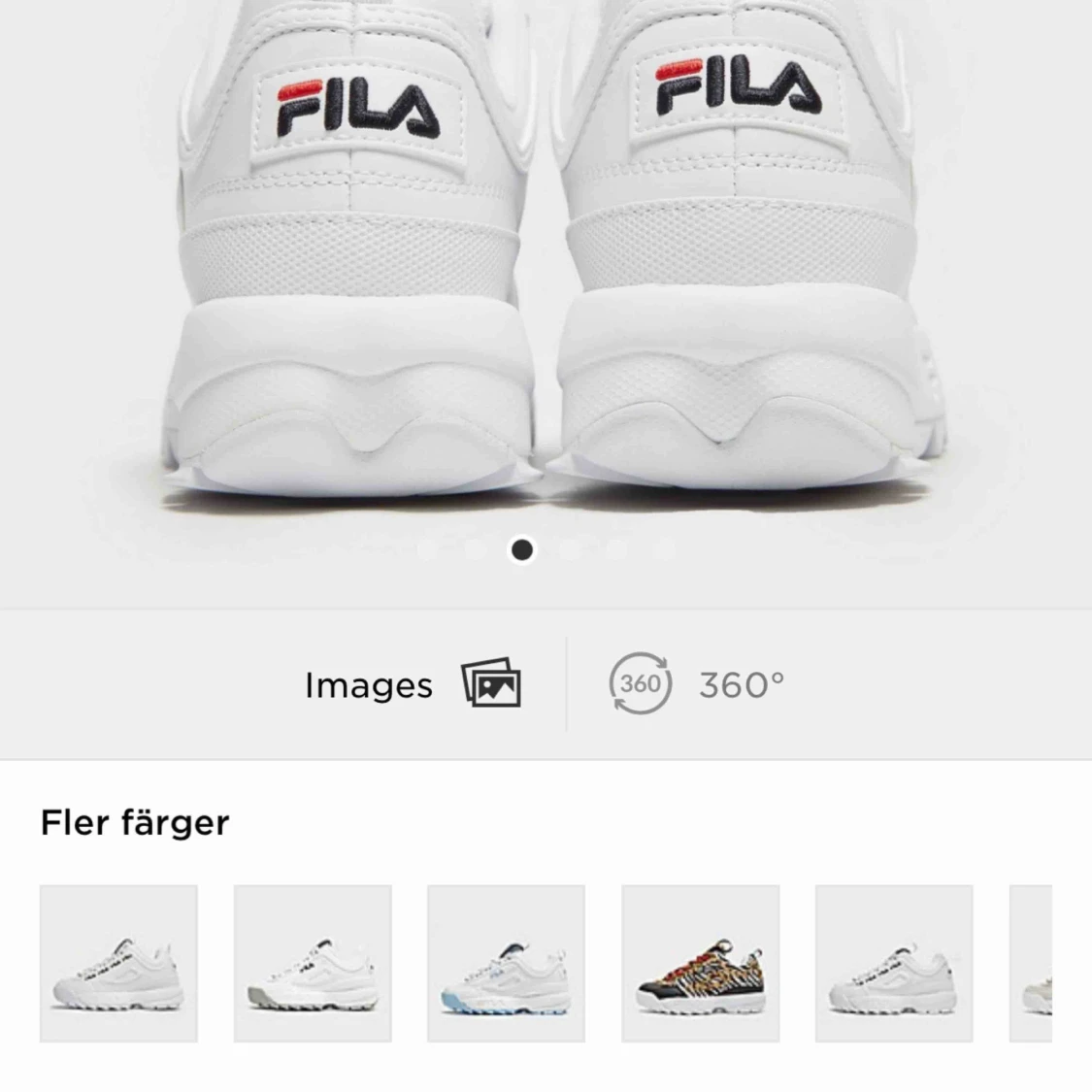Pick the sneaker with light blue sole
Screen dimensions: 1092x1092
[506, 963]
